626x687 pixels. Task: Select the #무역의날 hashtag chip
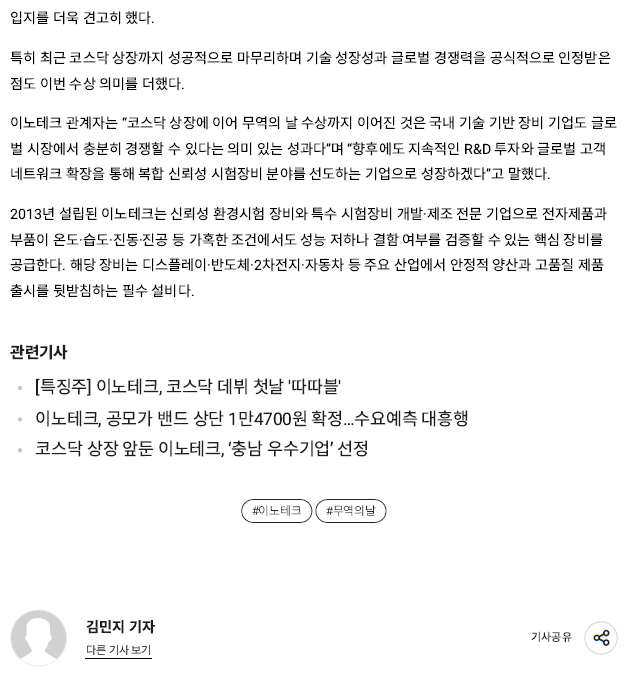pos(350,511)
